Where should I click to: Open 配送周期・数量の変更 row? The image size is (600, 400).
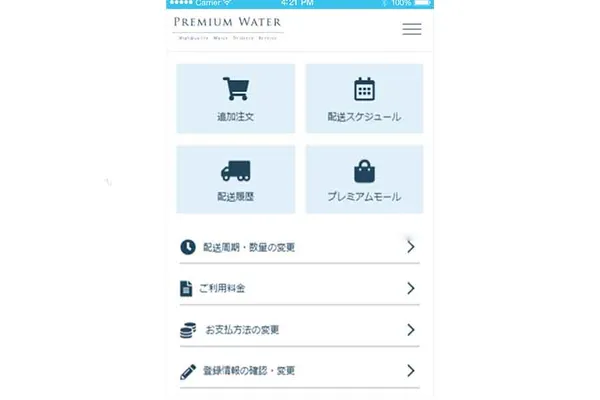click(298, 247)
